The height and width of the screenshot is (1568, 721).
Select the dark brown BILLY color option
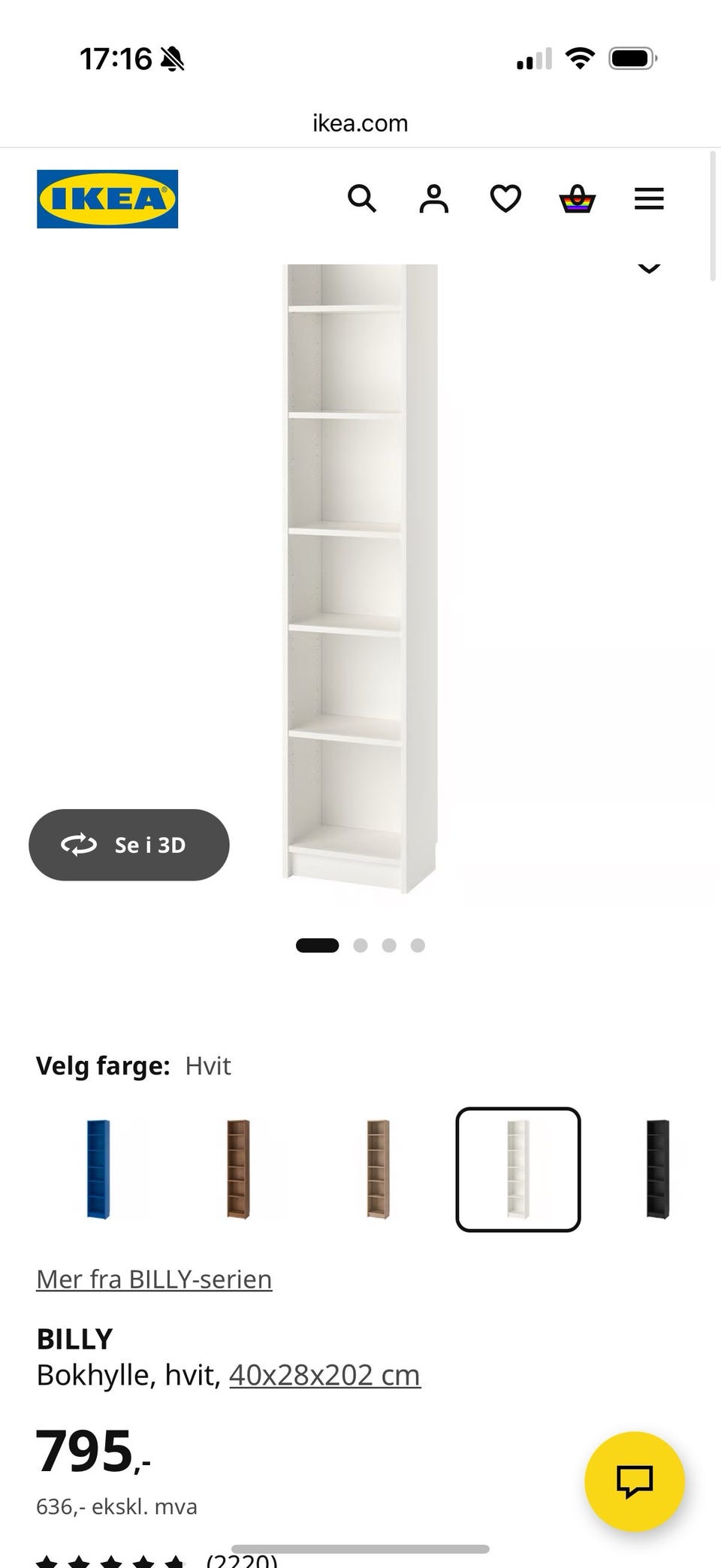tap(238, 1169)
